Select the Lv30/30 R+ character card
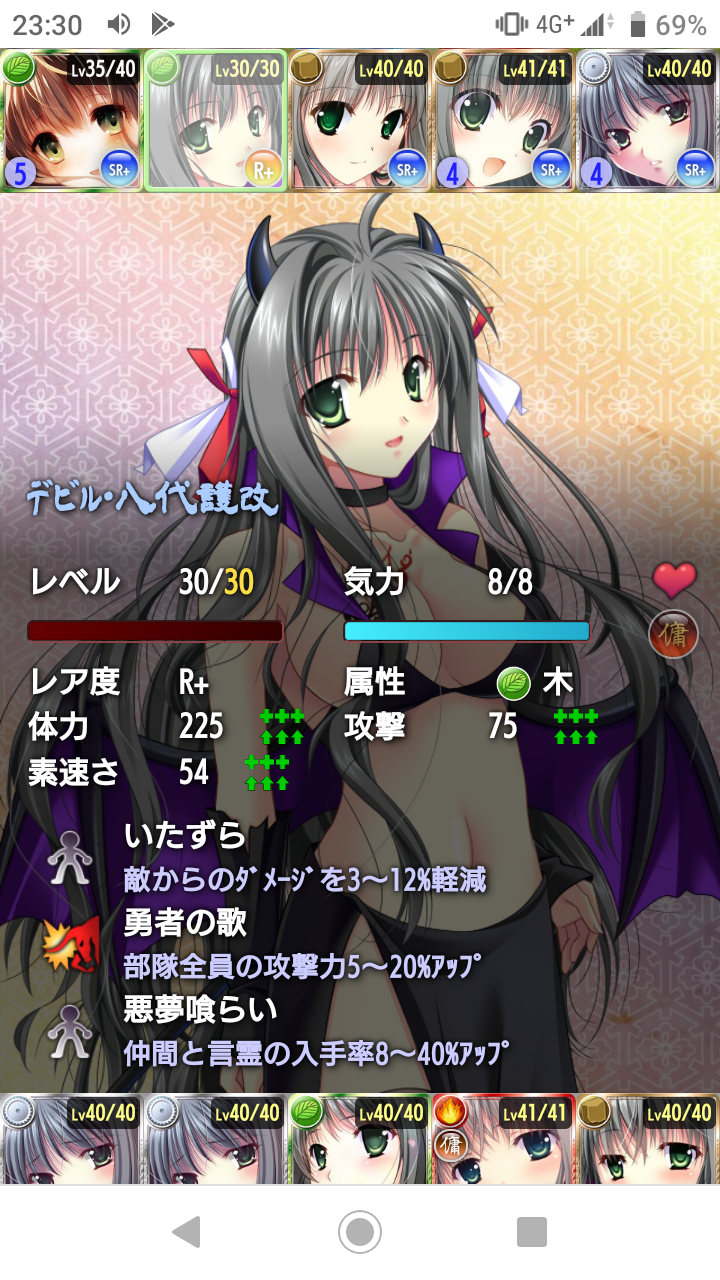This screenshot has width=720, height=1280. [x=215, y=120]
